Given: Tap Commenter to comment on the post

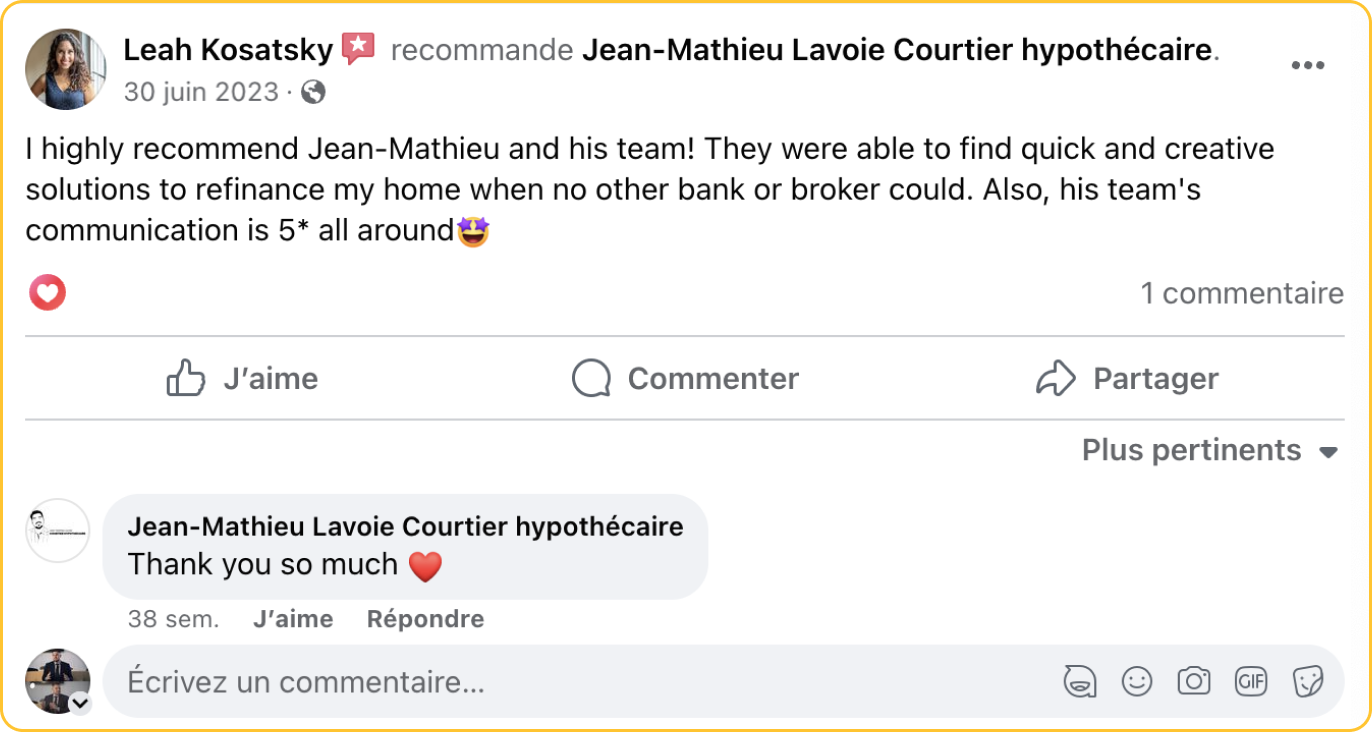Looking at the screenshot, I should pyautogui.click(x=685, y=379).
